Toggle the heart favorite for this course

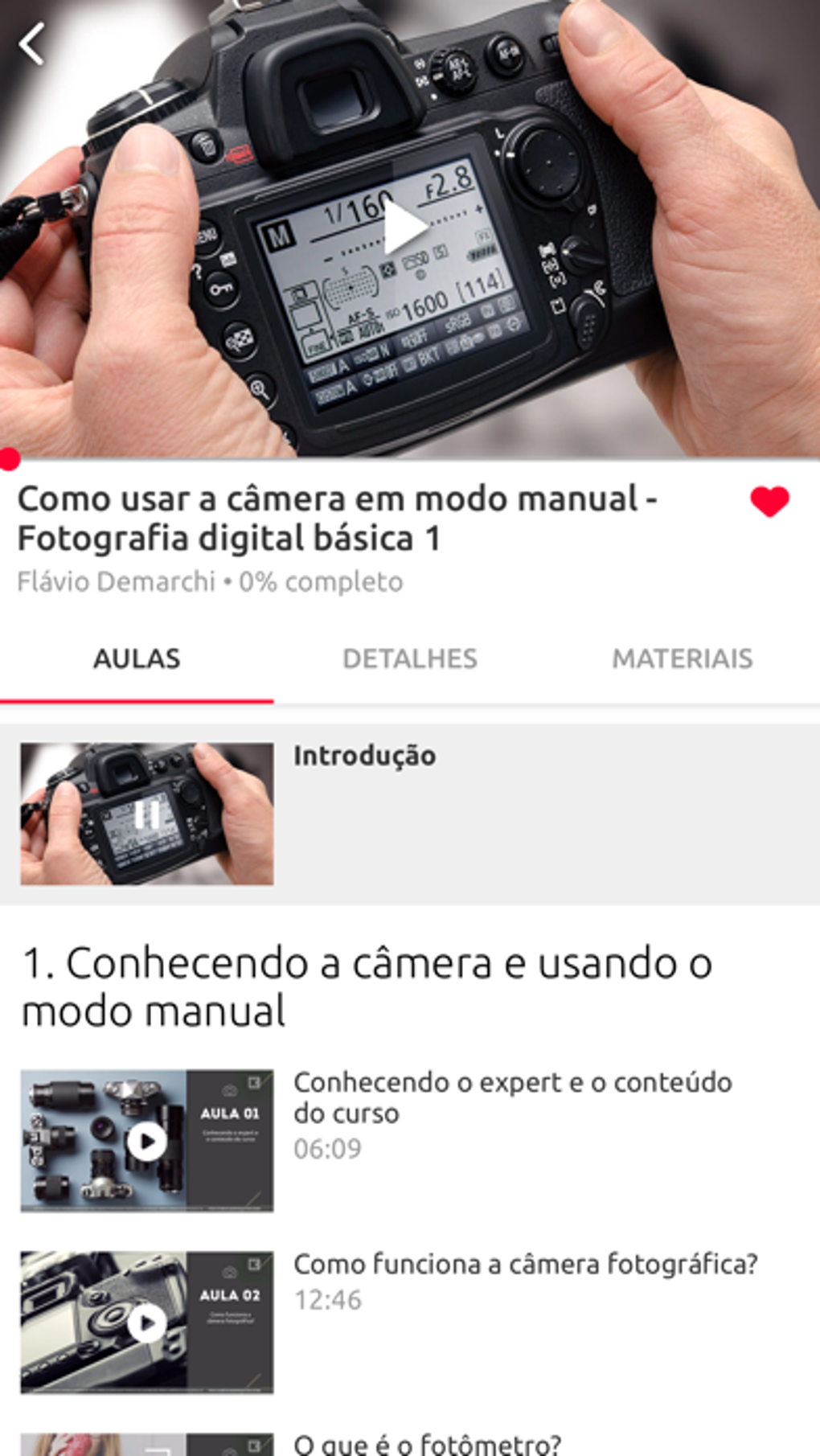point(769,502)
